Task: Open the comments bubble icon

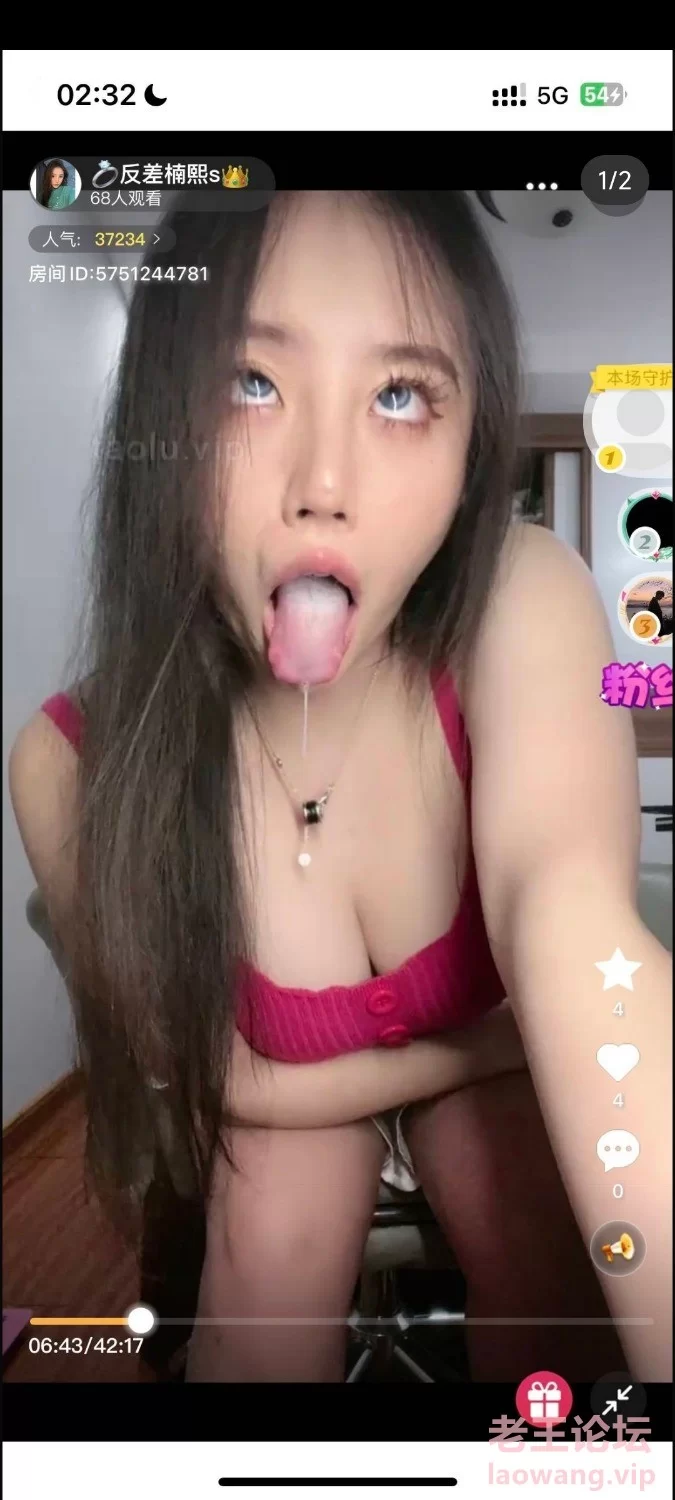Action: (x=617, y=1152)
